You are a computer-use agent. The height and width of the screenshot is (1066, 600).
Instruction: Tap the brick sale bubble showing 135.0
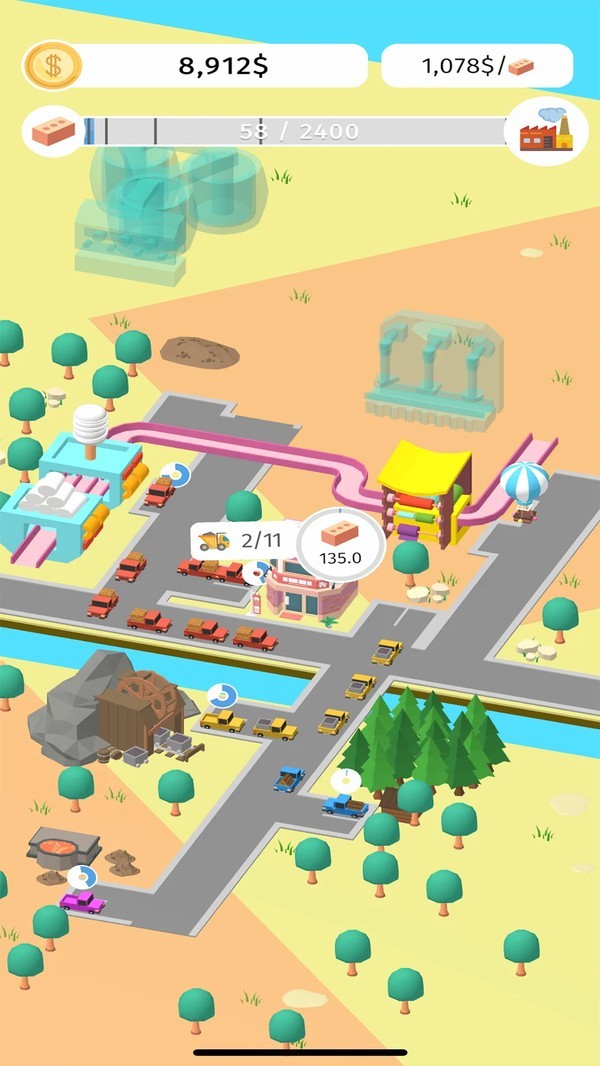point(340,545)
